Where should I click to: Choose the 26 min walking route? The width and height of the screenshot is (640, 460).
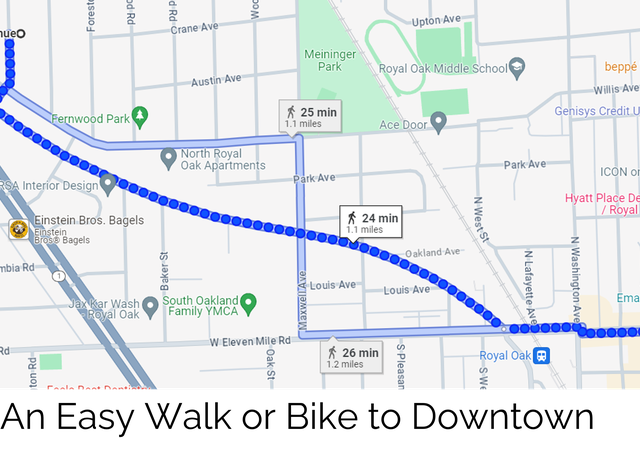[352, 356]
